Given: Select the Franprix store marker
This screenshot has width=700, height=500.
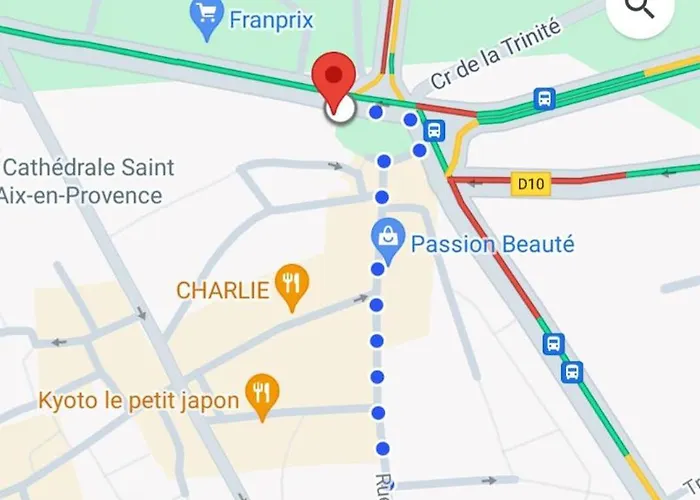Looking at the screenshot, I should click(207, 19).
